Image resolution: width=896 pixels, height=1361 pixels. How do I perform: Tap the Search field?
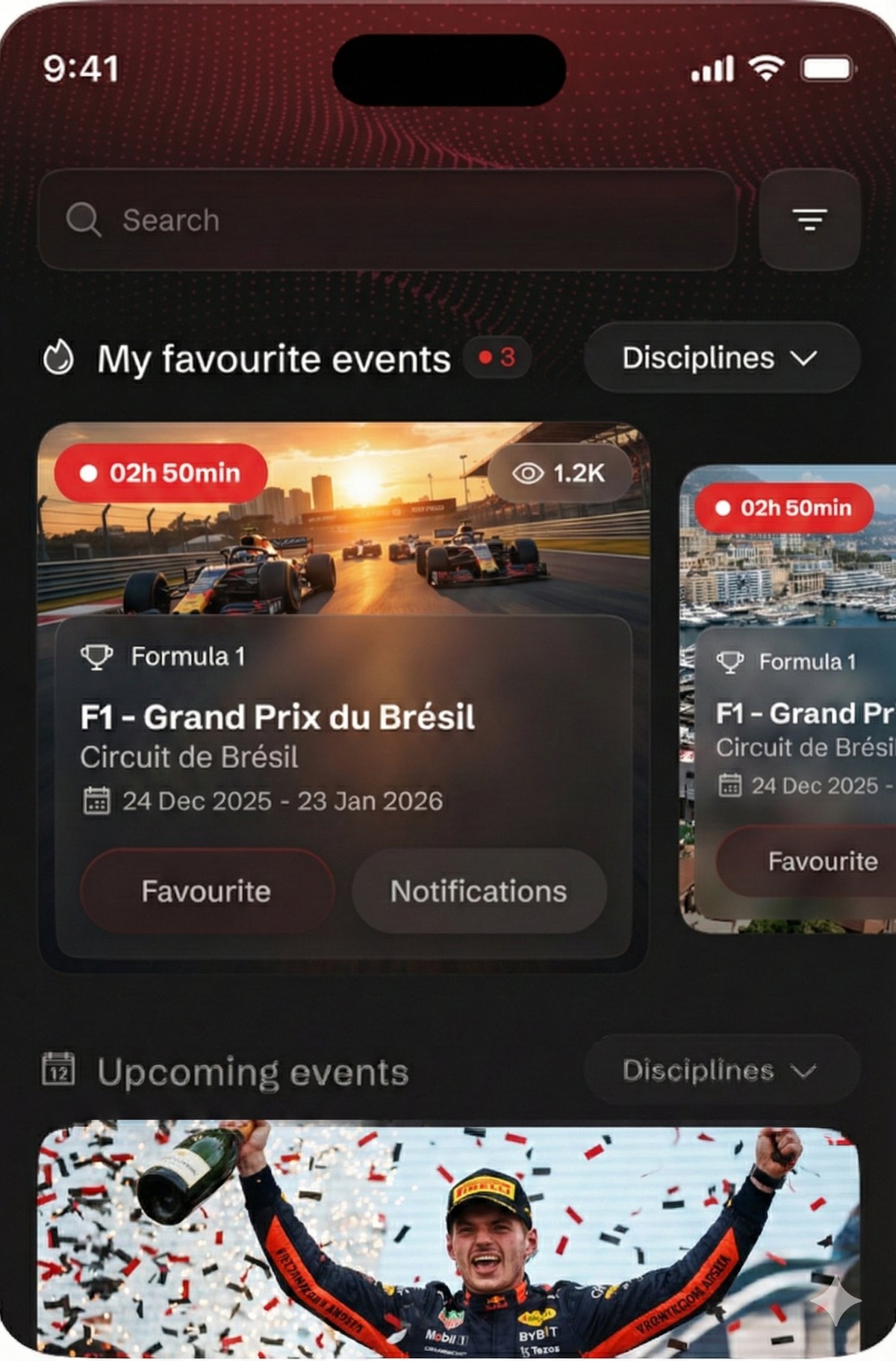[x=388, y=220]
